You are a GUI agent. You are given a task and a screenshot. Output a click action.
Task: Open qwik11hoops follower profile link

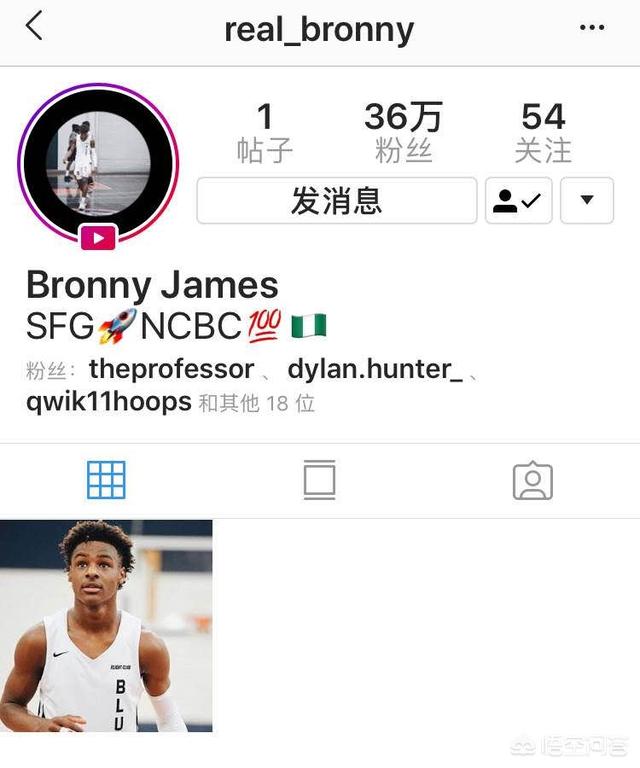click(109, 402)
